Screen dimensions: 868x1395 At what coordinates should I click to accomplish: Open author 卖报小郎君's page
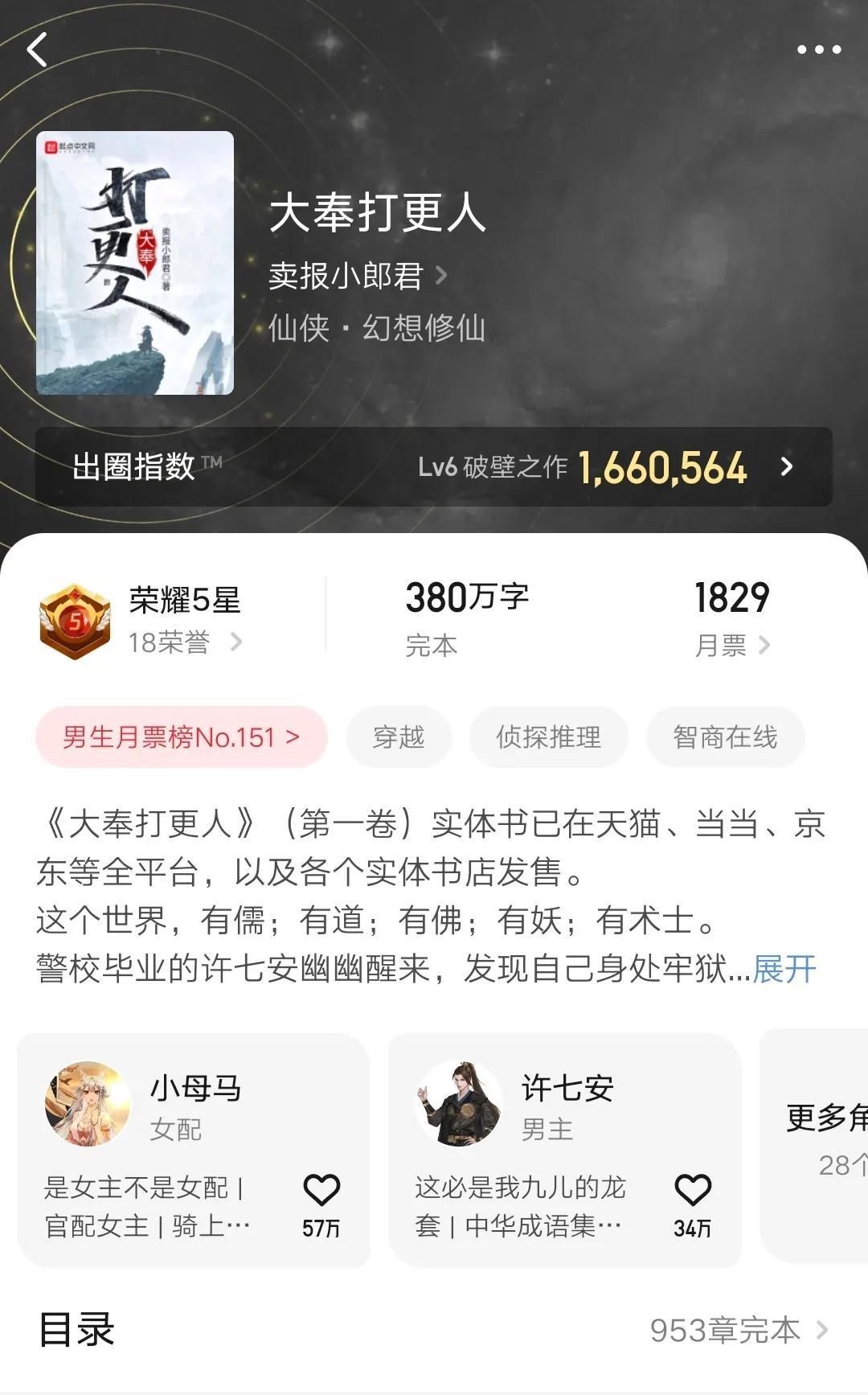click(x=358, y=276)
